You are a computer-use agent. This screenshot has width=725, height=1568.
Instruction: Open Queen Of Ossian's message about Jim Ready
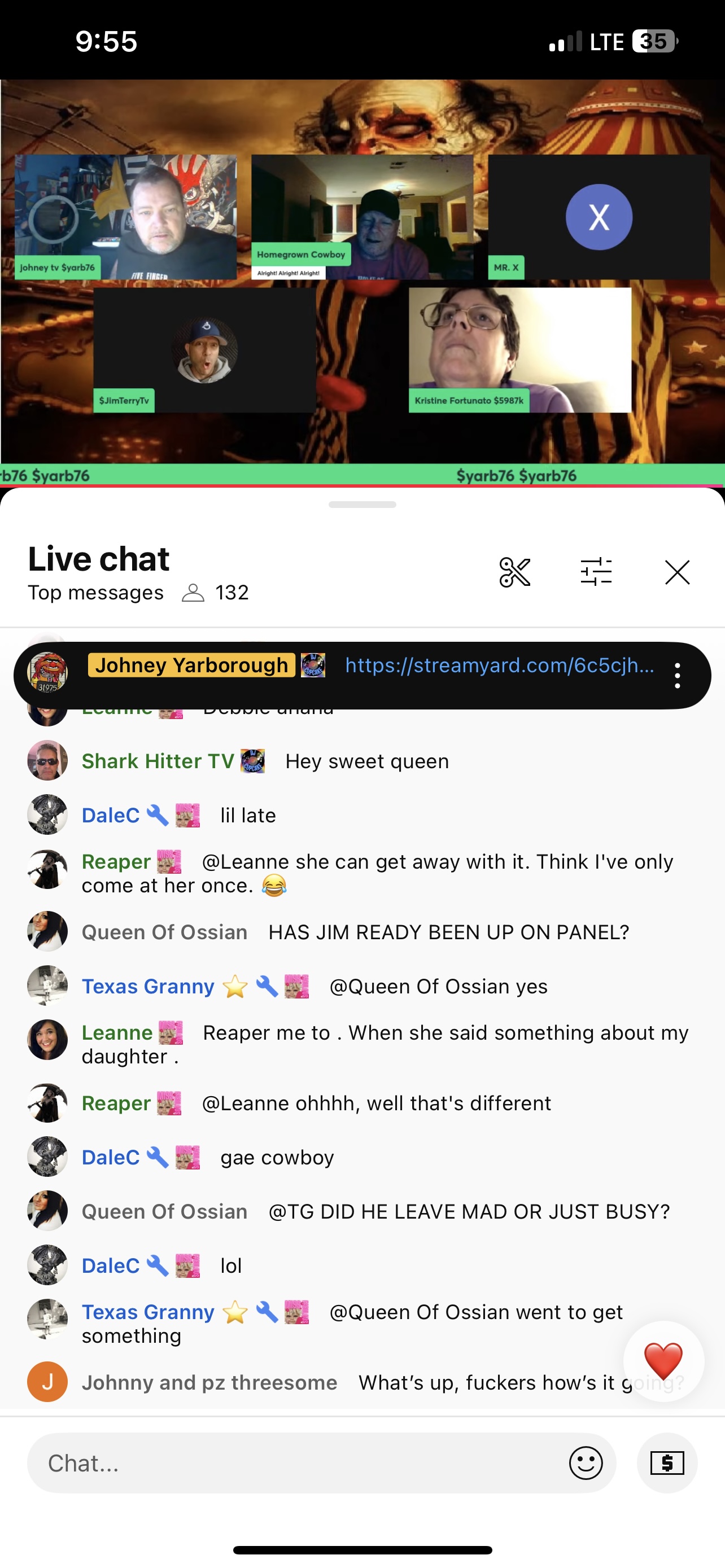[448, 932]
